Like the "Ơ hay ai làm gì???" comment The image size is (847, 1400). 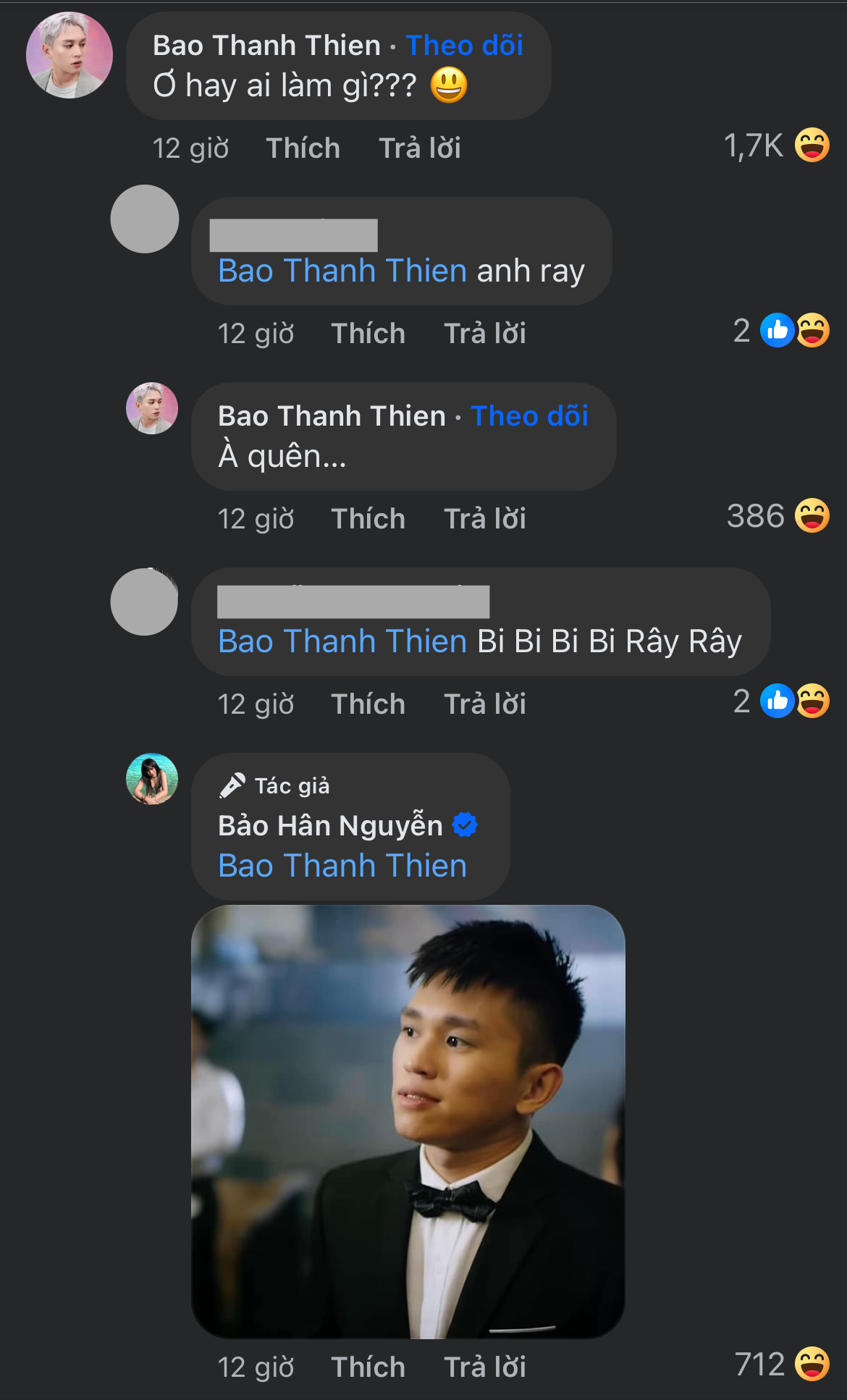pos(303,148)
